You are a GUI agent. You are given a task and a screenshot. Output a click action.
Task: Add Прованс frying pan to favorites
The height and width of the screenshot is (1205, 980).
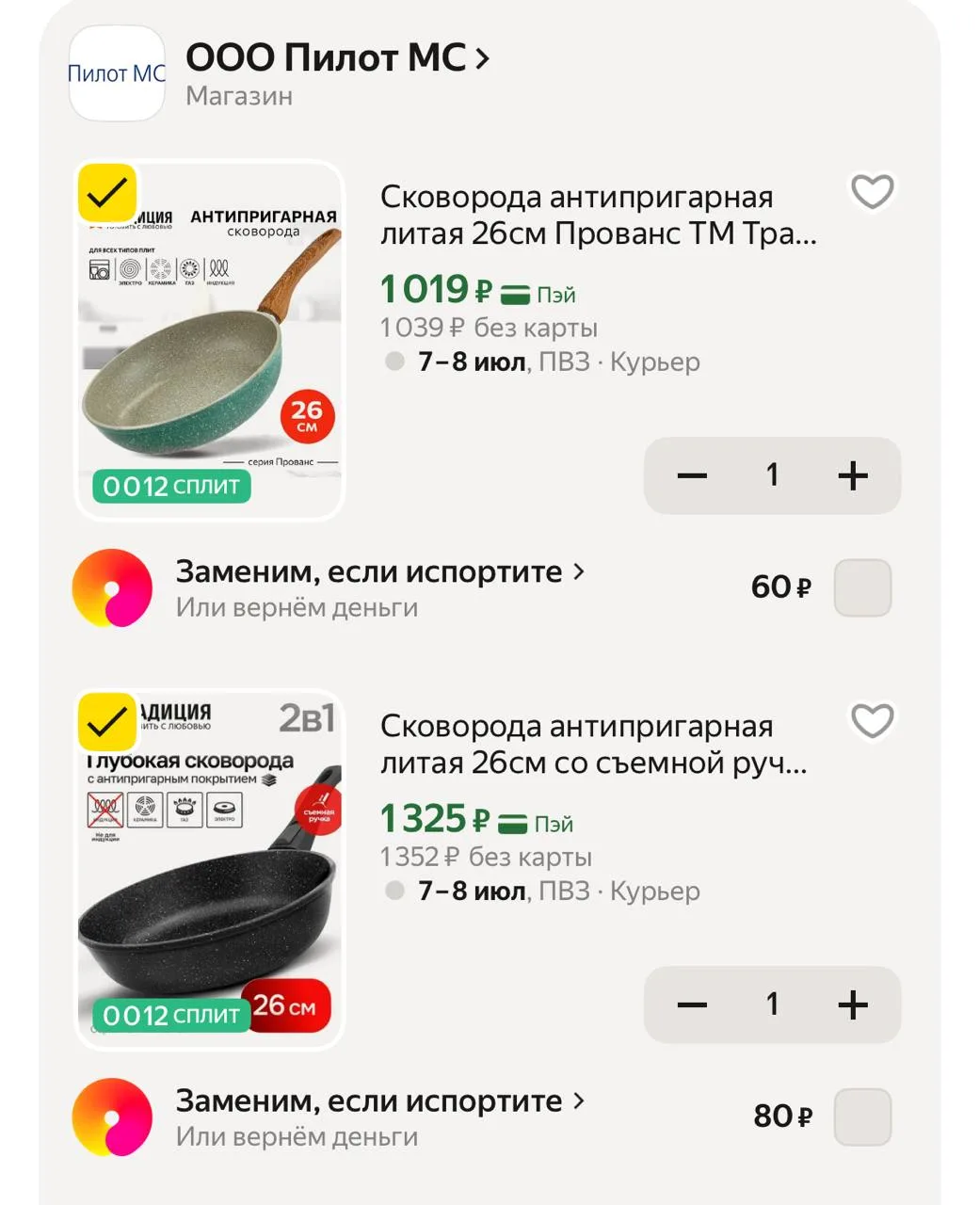[x=872, y=192]
